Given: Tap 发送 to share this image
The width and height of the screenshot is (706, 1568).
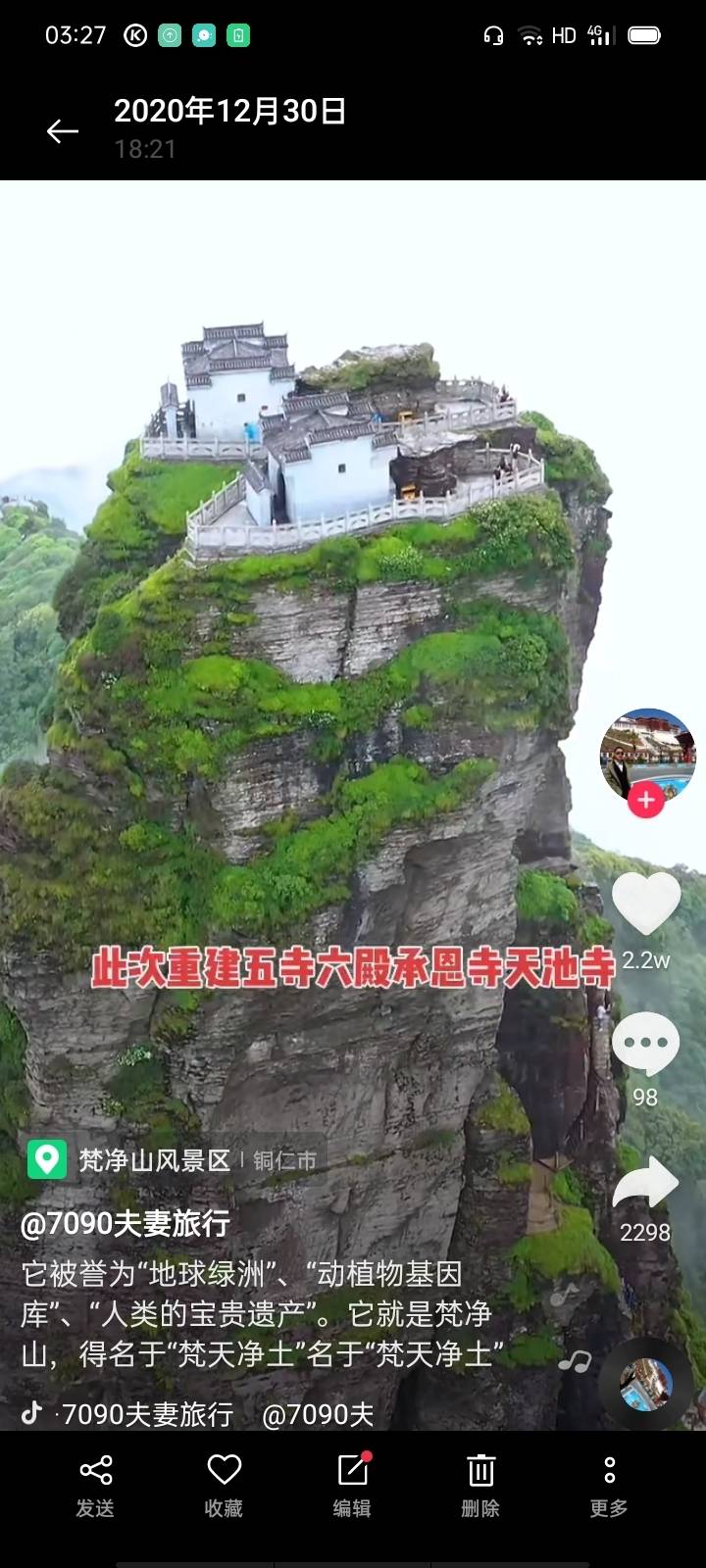Looking at the screenshot, I should click(95, 1485).
